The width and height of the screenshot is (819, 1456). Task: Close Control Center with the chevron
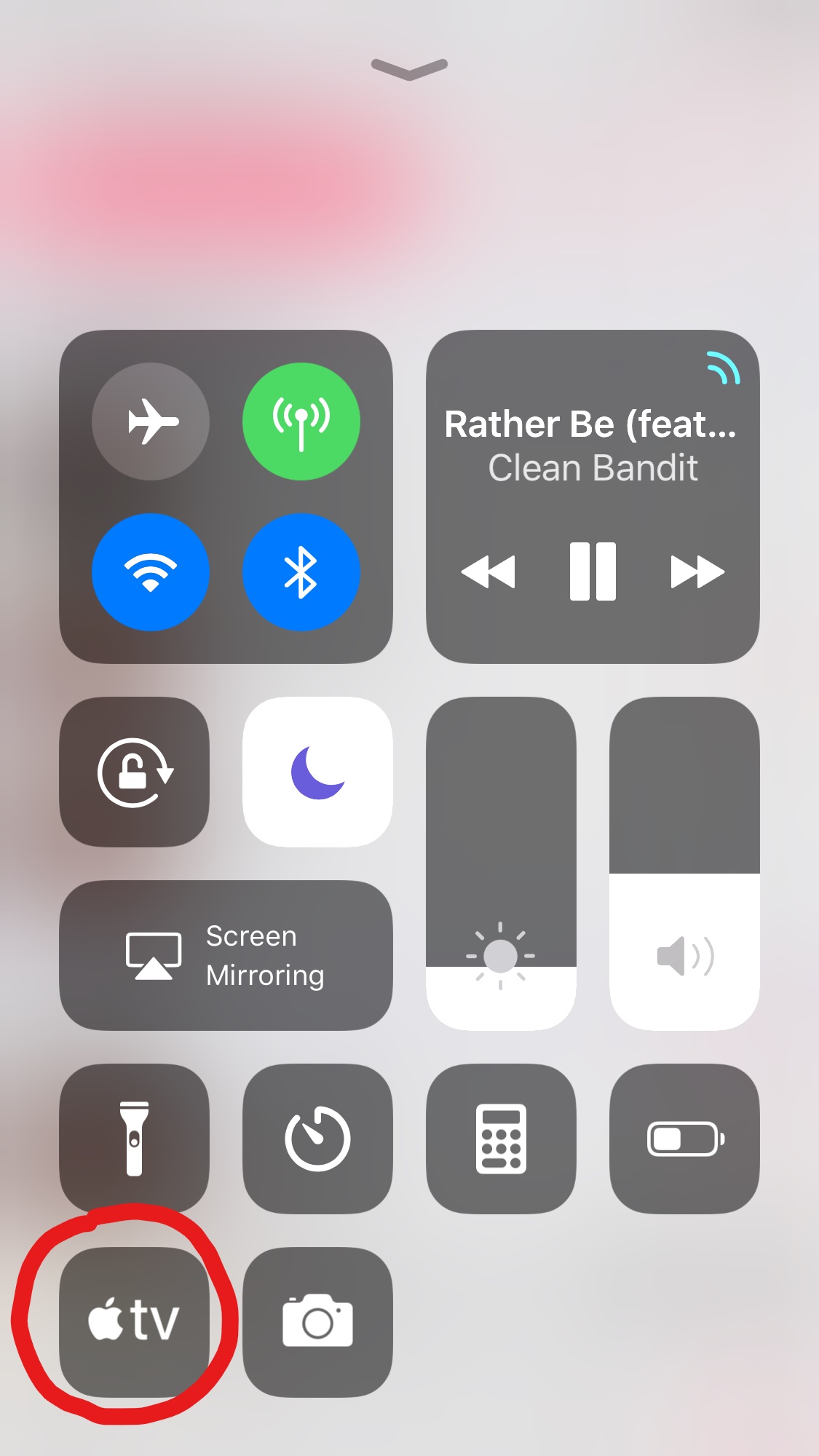(409, 68)
